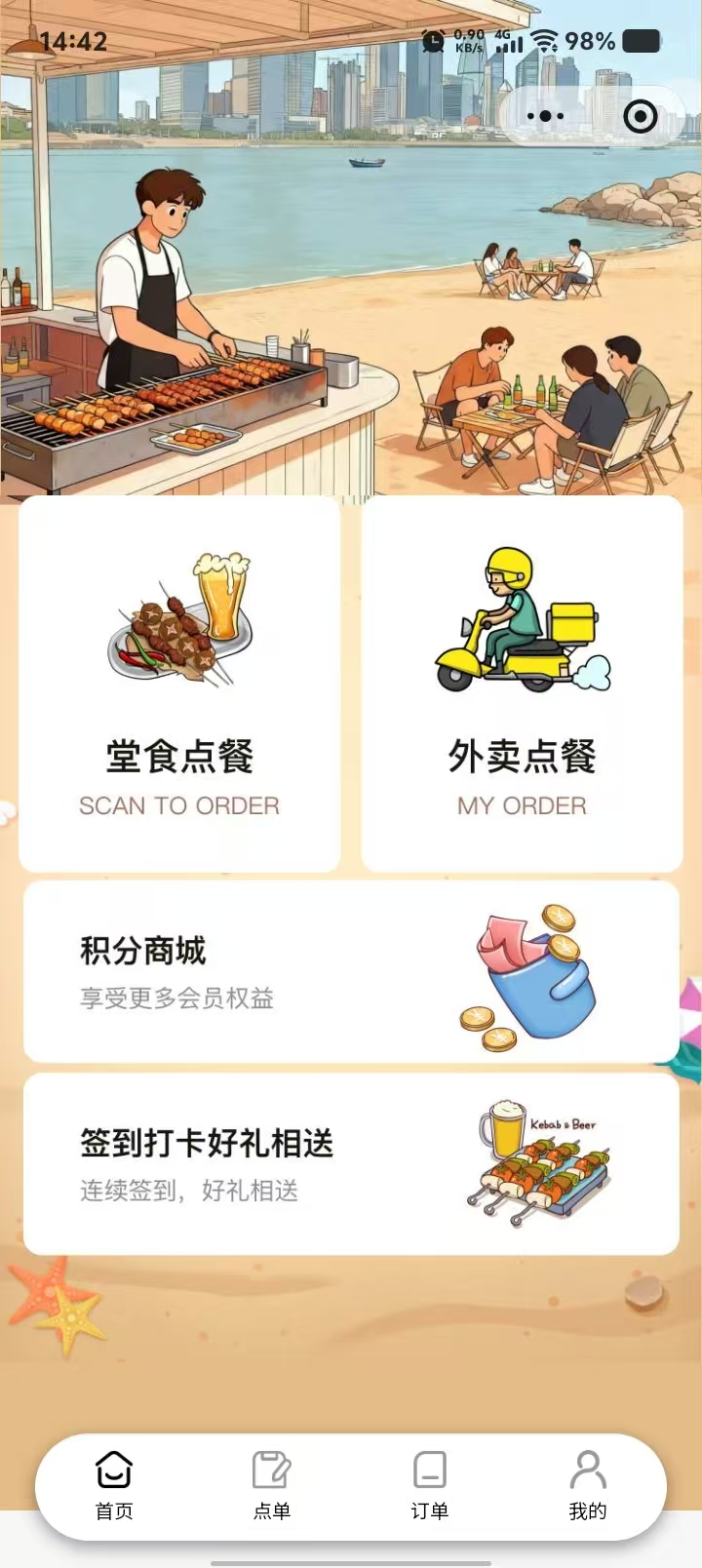The height and width of the screenshot is (1568, 702).
Task: Go to the 我的 profile tab
Action: point(588,1486)
